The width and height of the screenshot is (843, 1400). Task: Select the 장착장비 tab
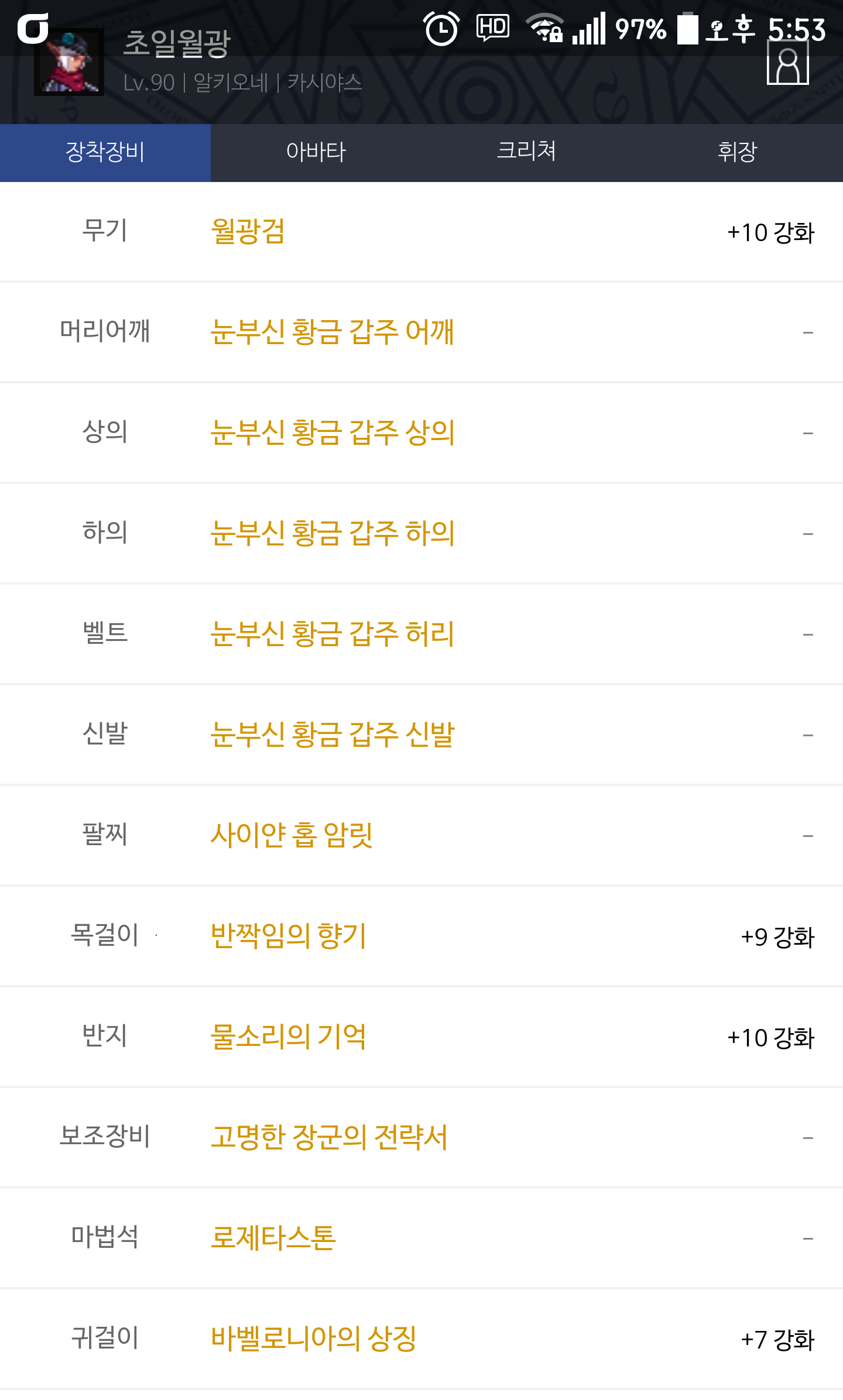(105, 152)
